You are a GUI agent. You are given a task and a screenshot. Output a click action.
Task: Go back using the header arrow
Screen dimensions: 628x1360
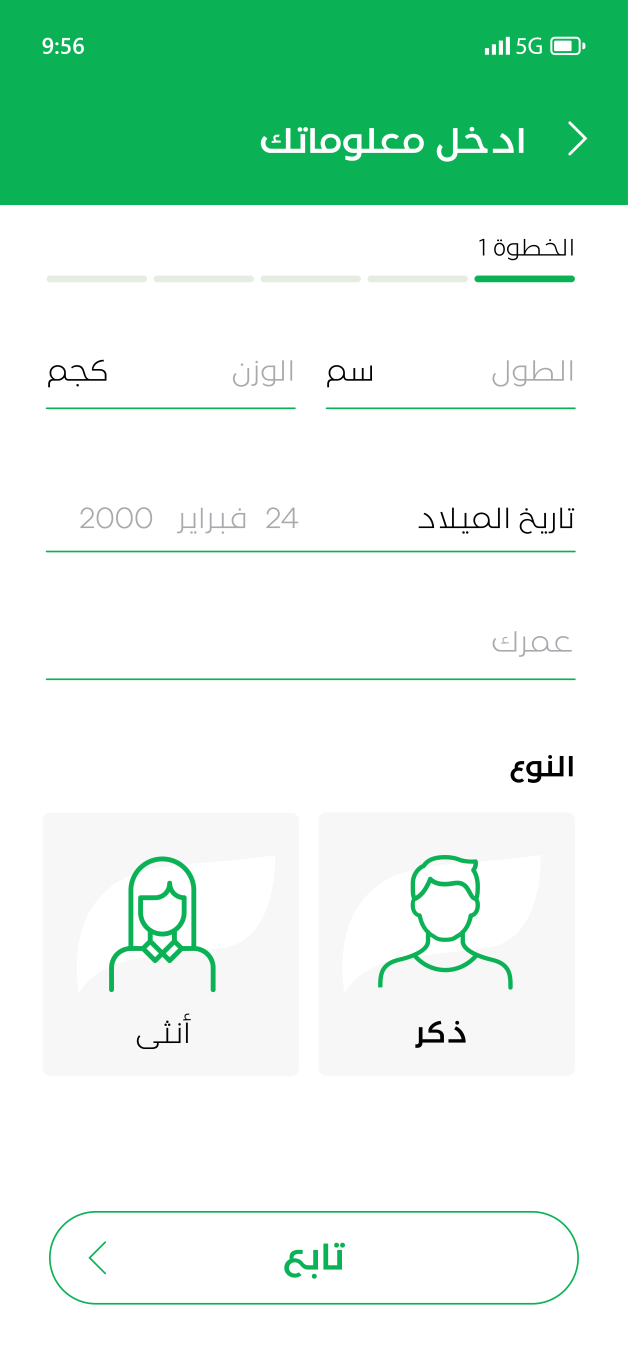[x=577, y=139]
